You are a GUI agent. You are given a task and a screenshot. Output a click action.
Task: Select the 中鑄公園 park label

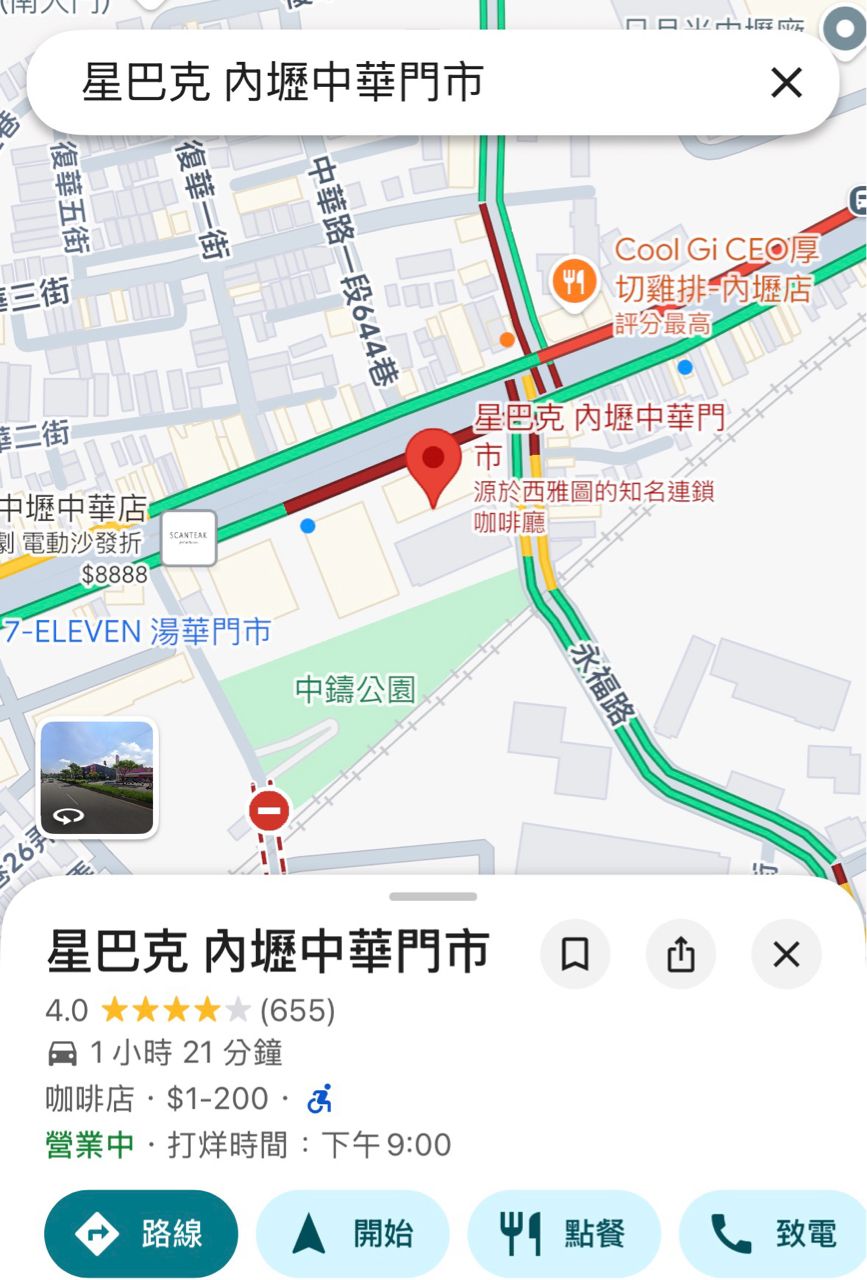point(355,689)
